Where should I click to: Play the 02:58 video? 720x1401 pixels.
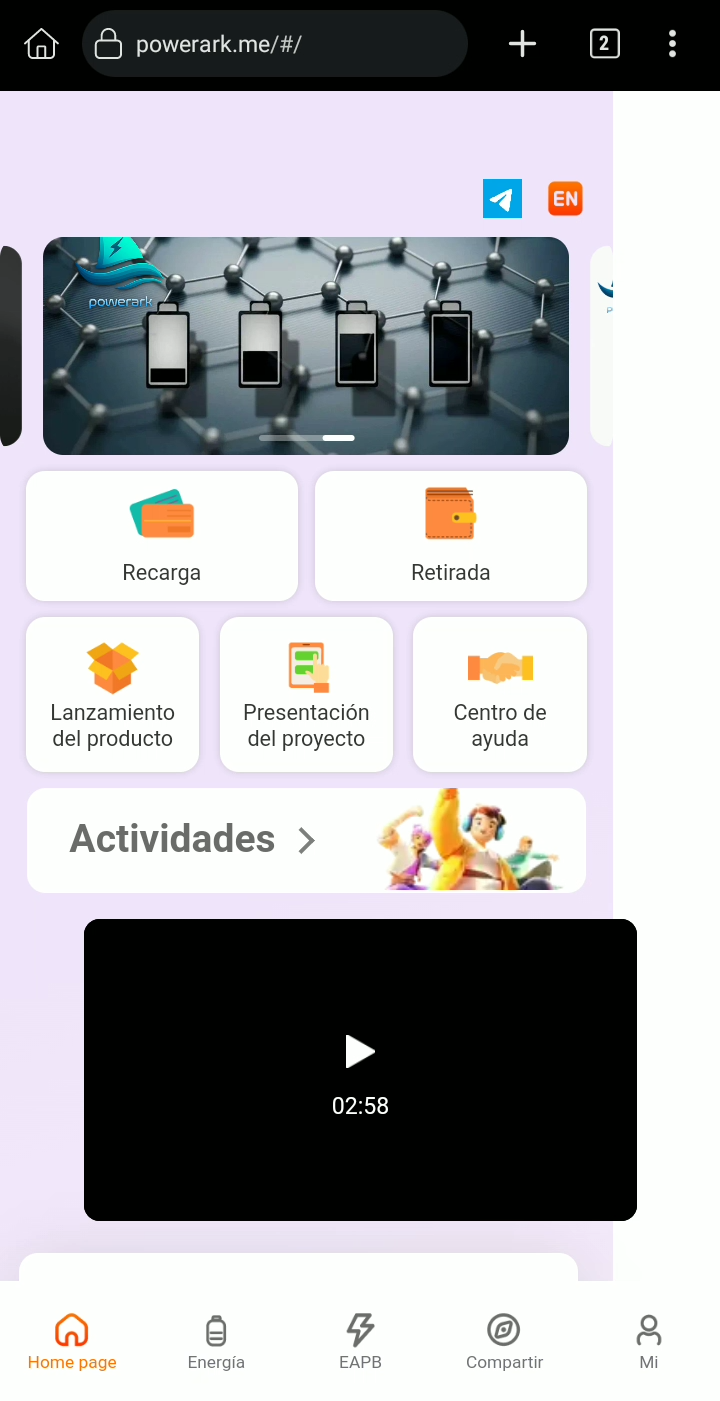[360, 1052]
